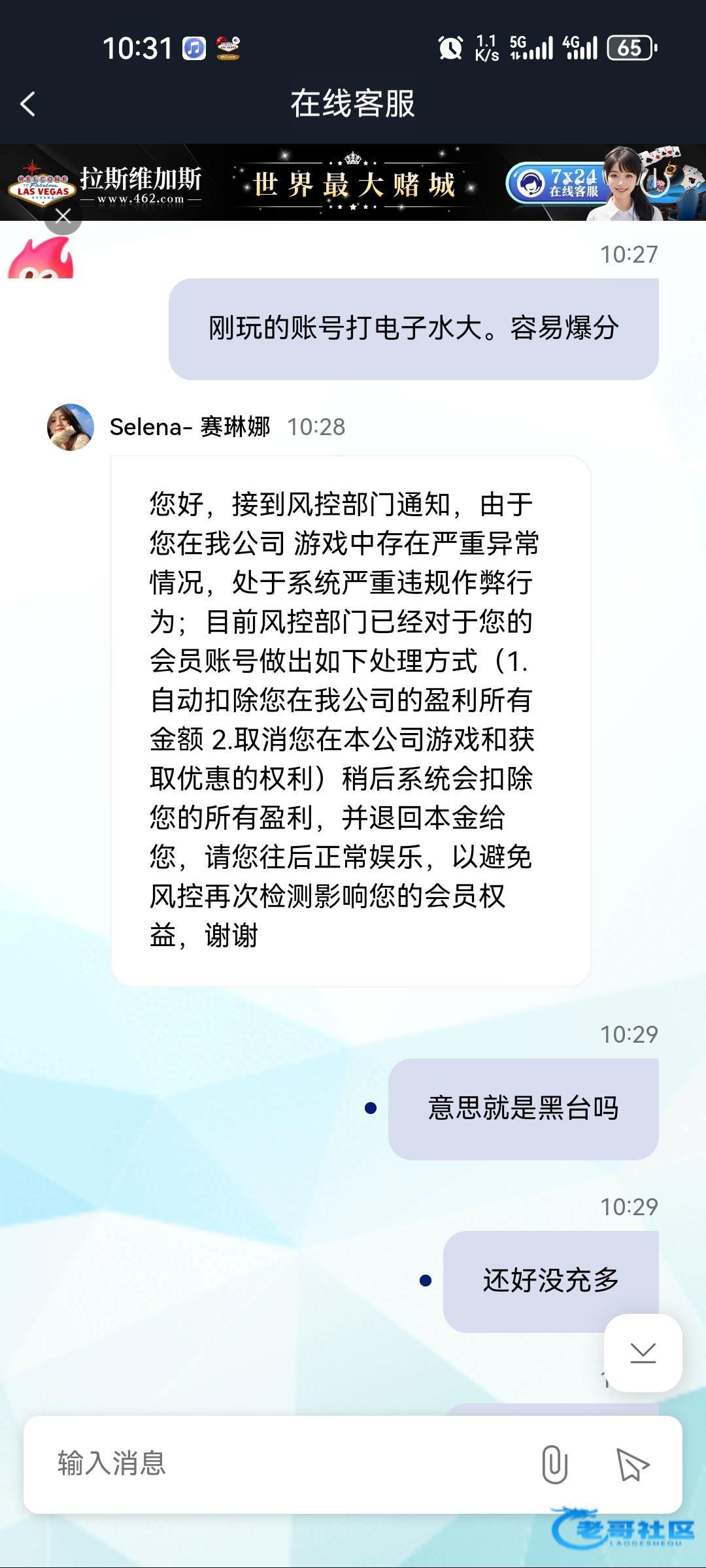View Selena-赛琳娜's avatar
This screenshot has height=1568, width=706.
[x=71, y=427]
